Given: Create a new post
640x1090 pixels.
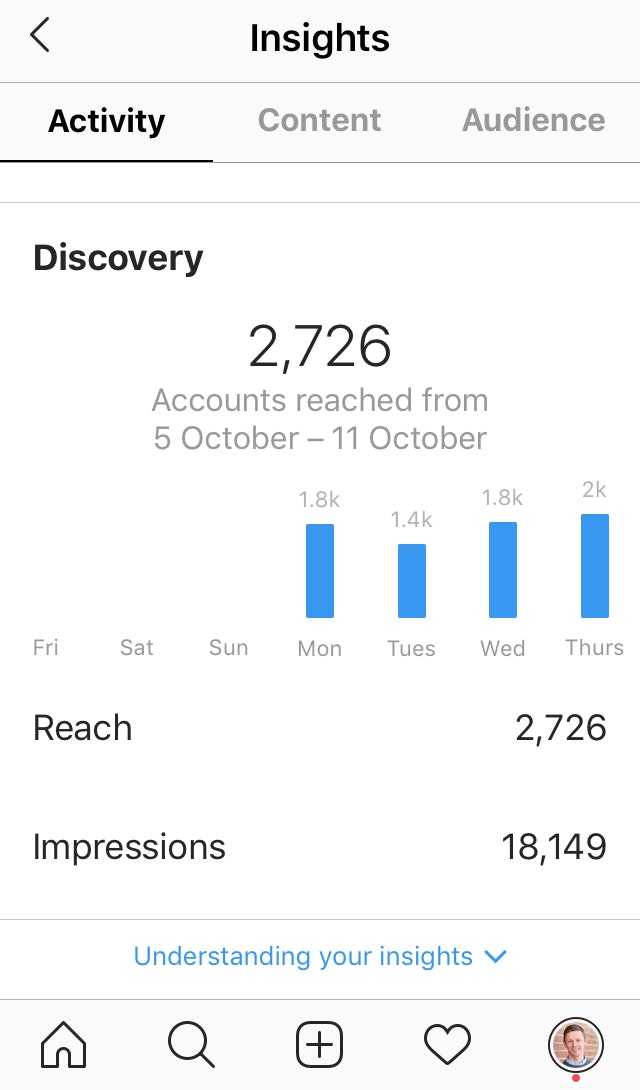Looking at the screenshot, I should tap(320, 1046).
